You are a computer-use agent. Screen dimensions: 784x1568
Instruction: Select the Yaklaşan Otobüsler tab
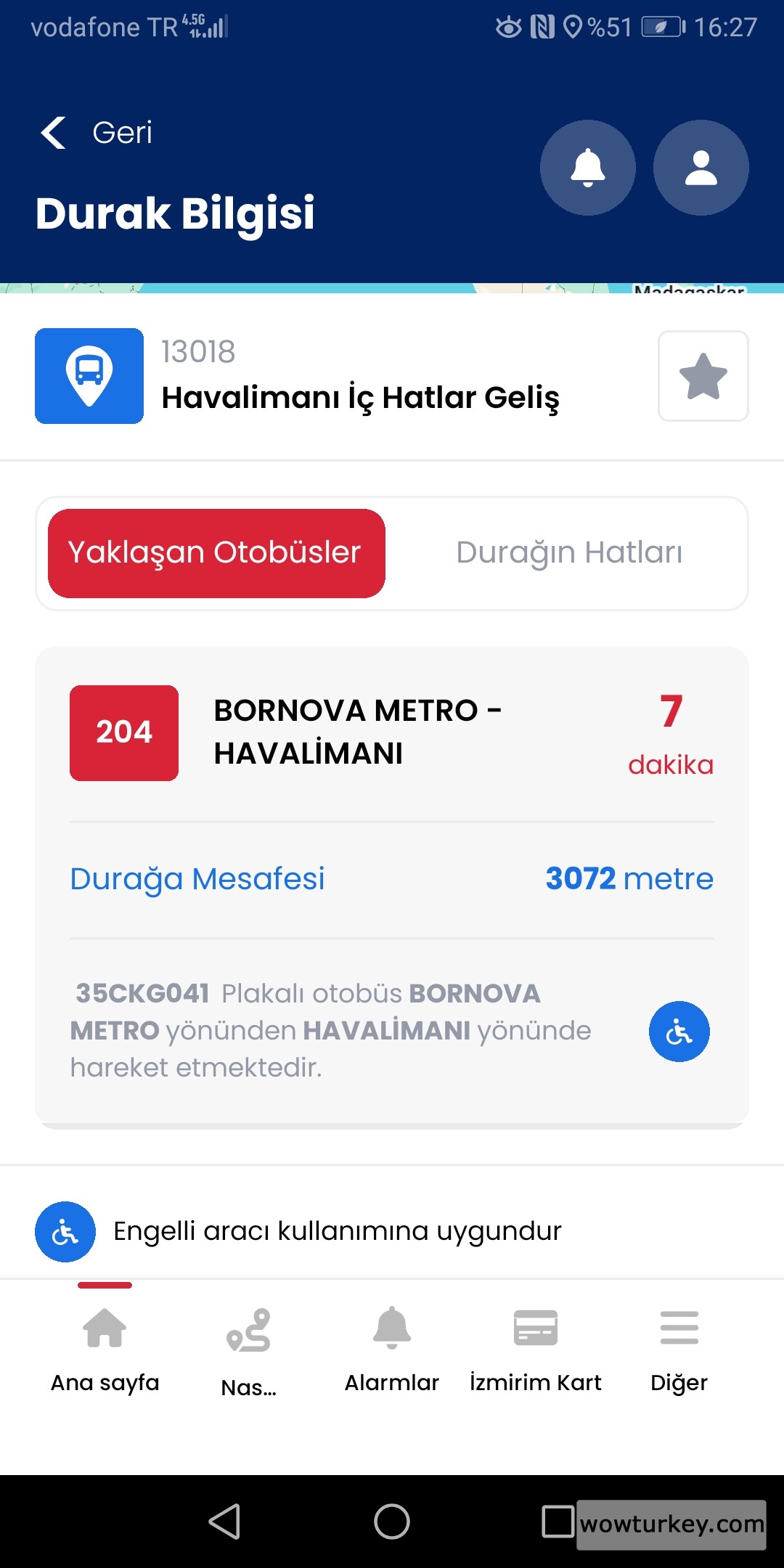[x=215, y=552]
